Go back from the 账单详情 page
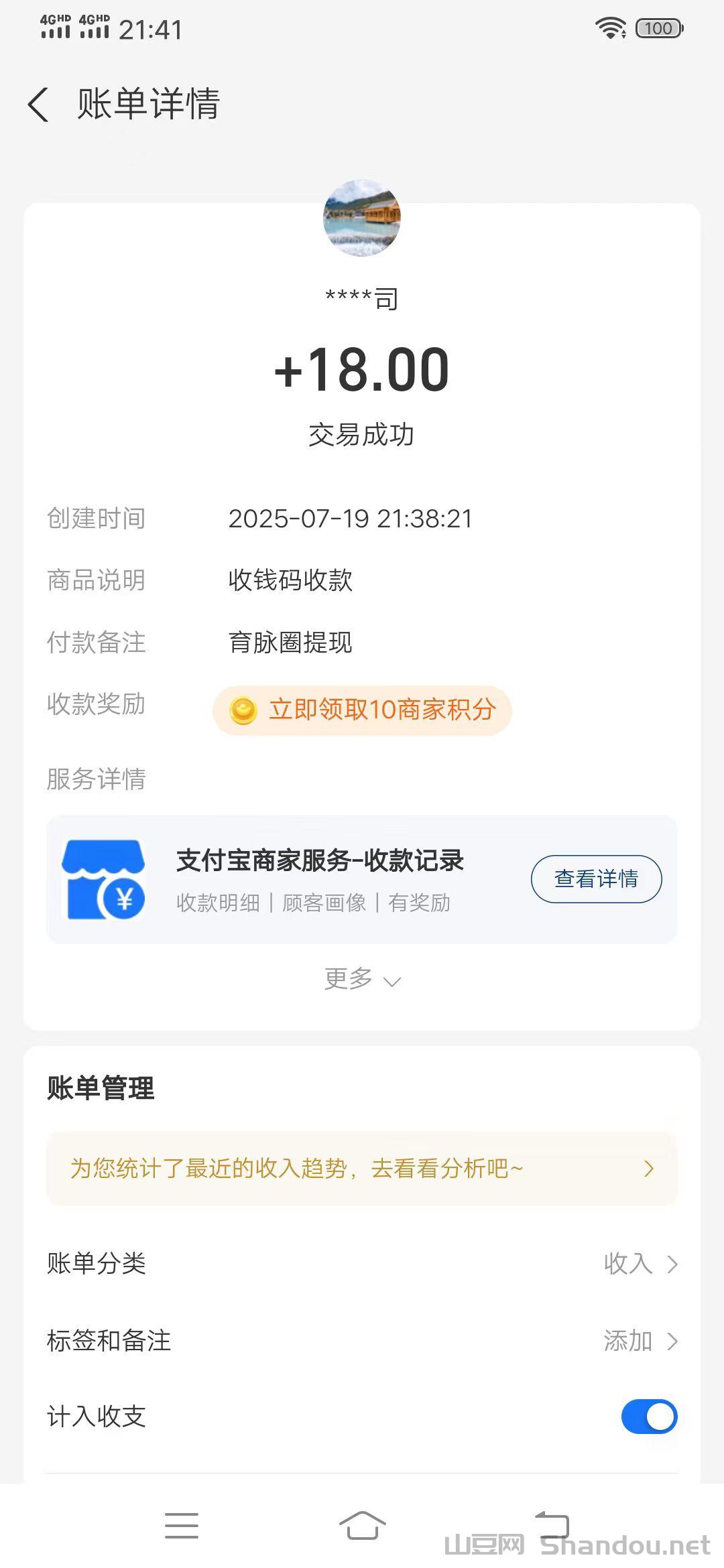The image size is (724, 1568). point(39,105)
